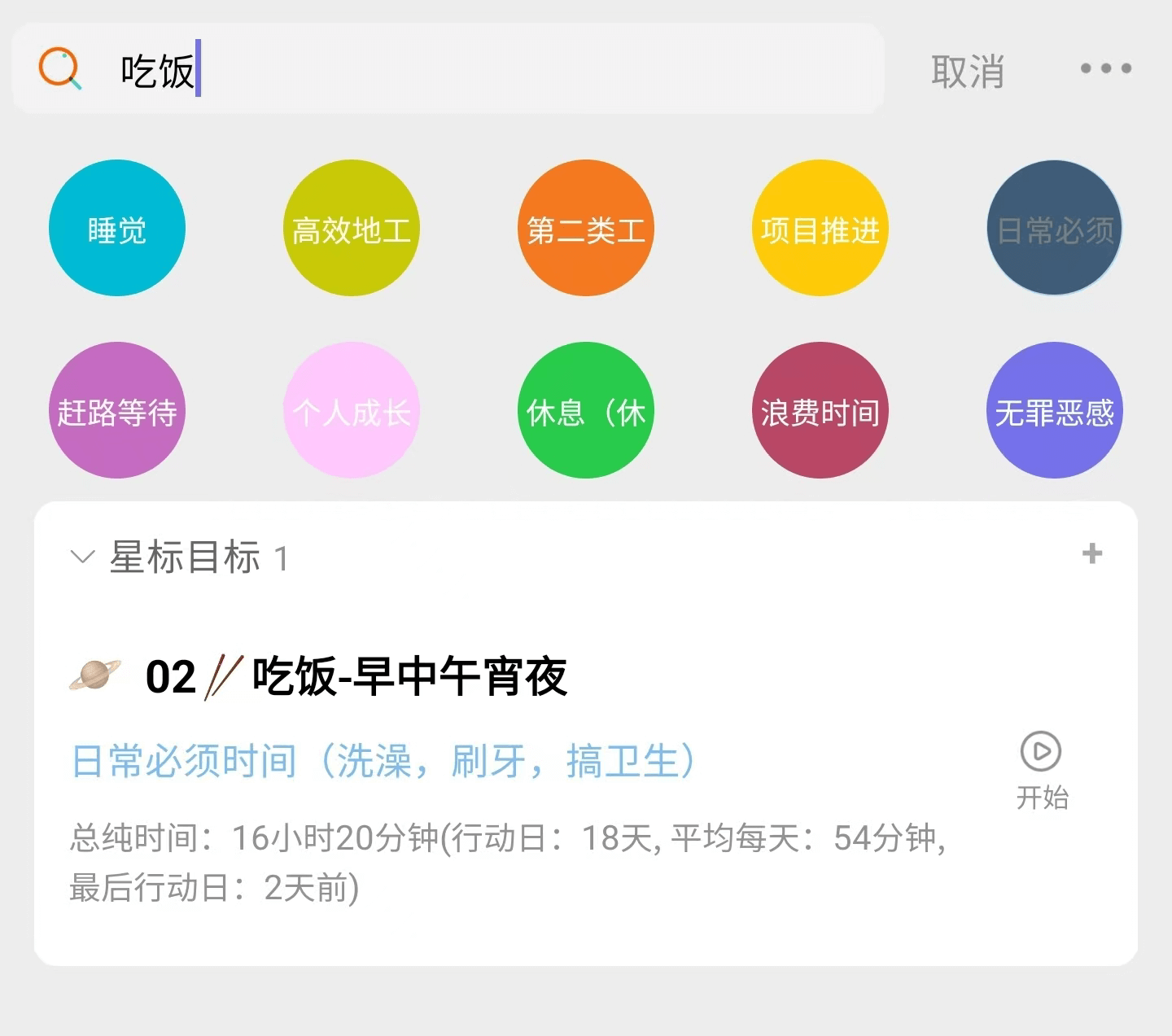Select the 日常必须 category circle

(x=1055, y=229)
